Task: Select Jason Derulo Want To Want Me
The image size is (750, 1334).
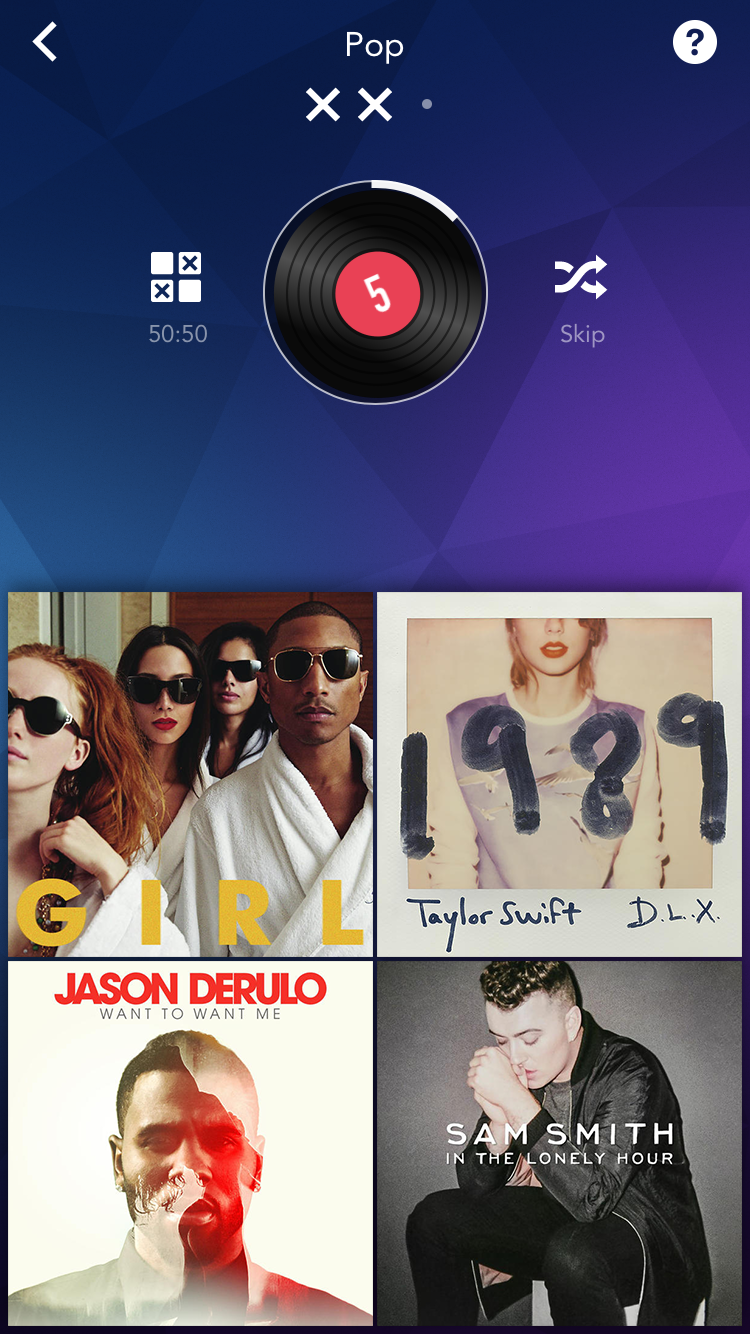Action: click(x=190, y=1144)
